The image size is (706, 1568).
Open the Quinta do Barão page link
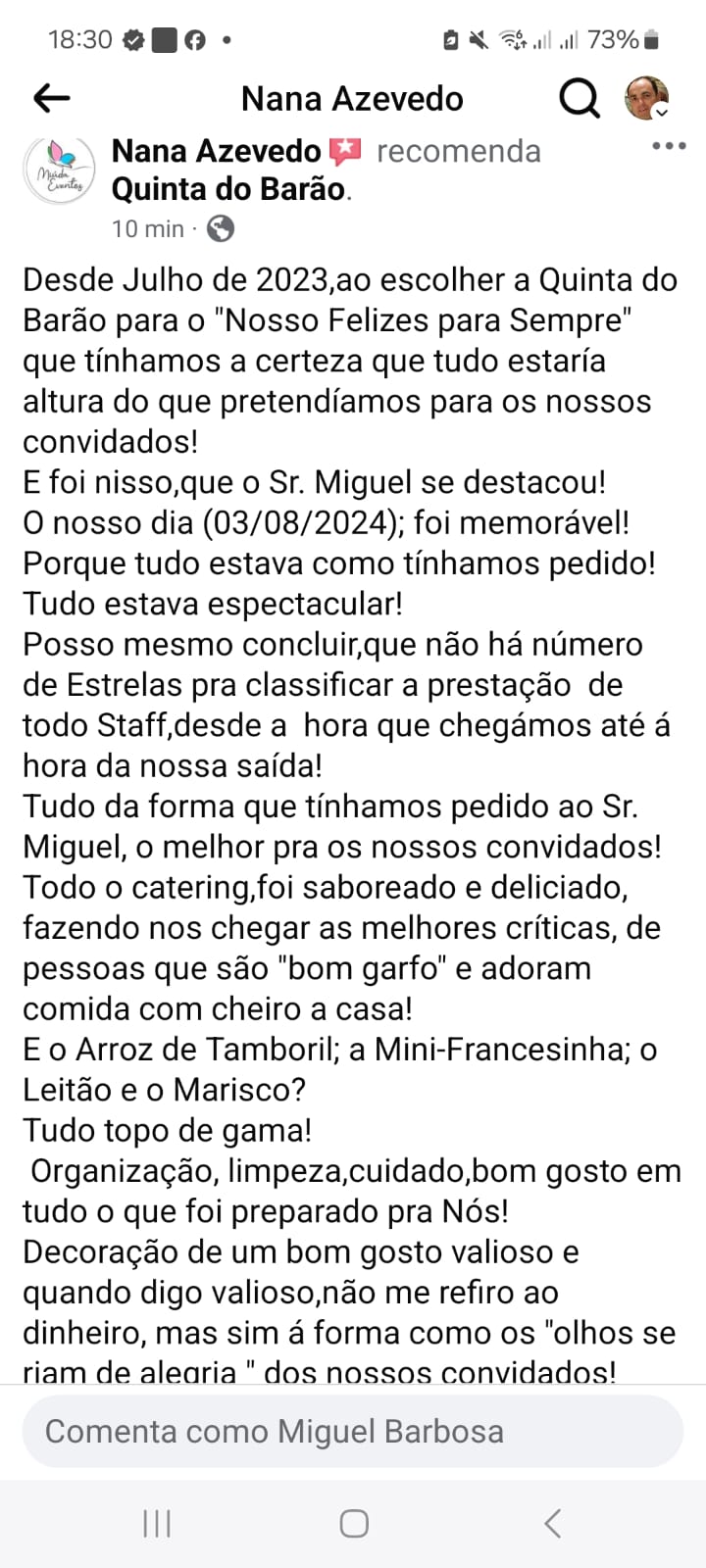tap(228, 189)
